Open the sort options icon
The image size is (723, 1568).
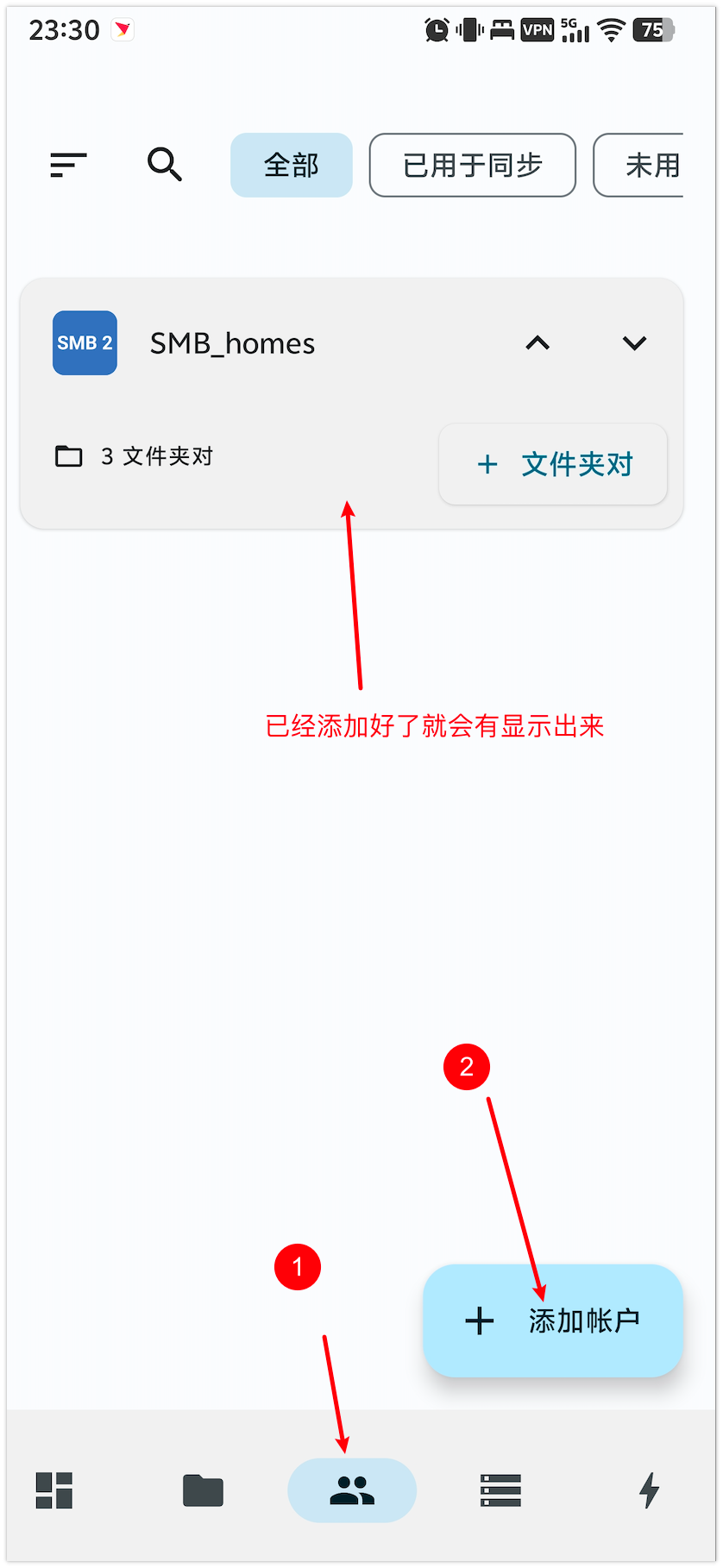(x=68, y=165)
